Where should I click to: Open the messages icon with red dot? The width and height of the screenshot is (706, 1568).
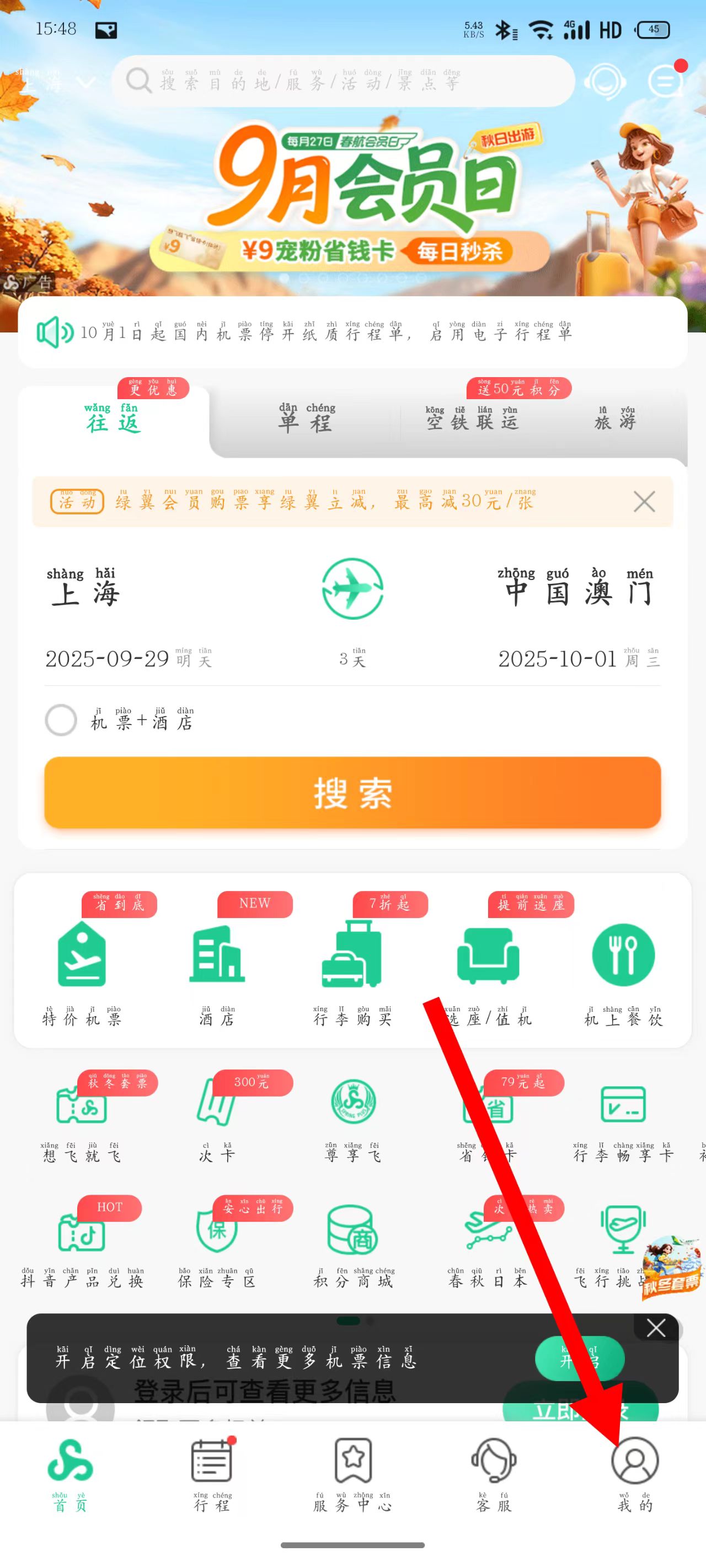666,81
